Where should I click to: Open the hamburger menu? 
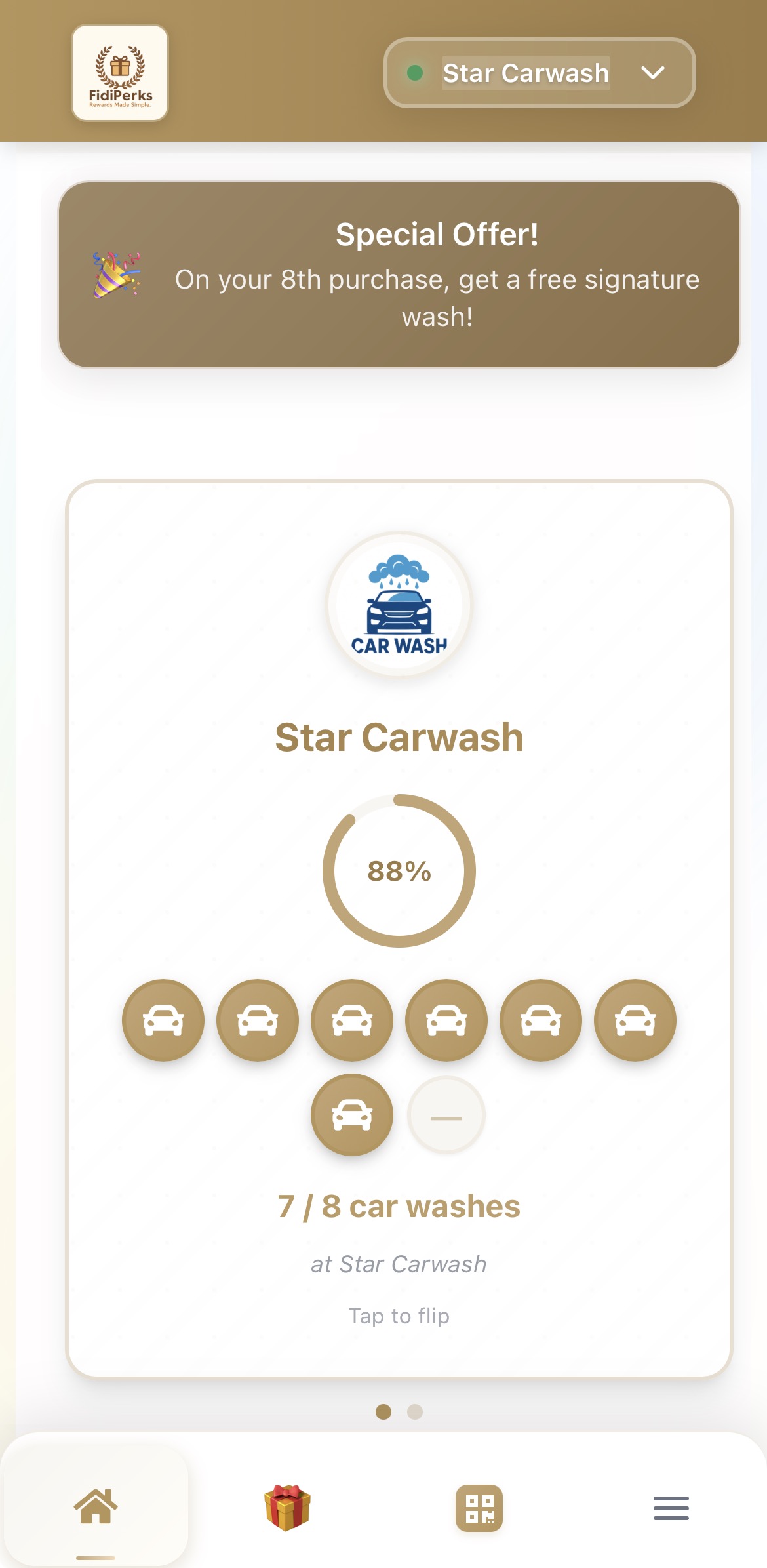pyautogui.click(x=671, y=1508)
